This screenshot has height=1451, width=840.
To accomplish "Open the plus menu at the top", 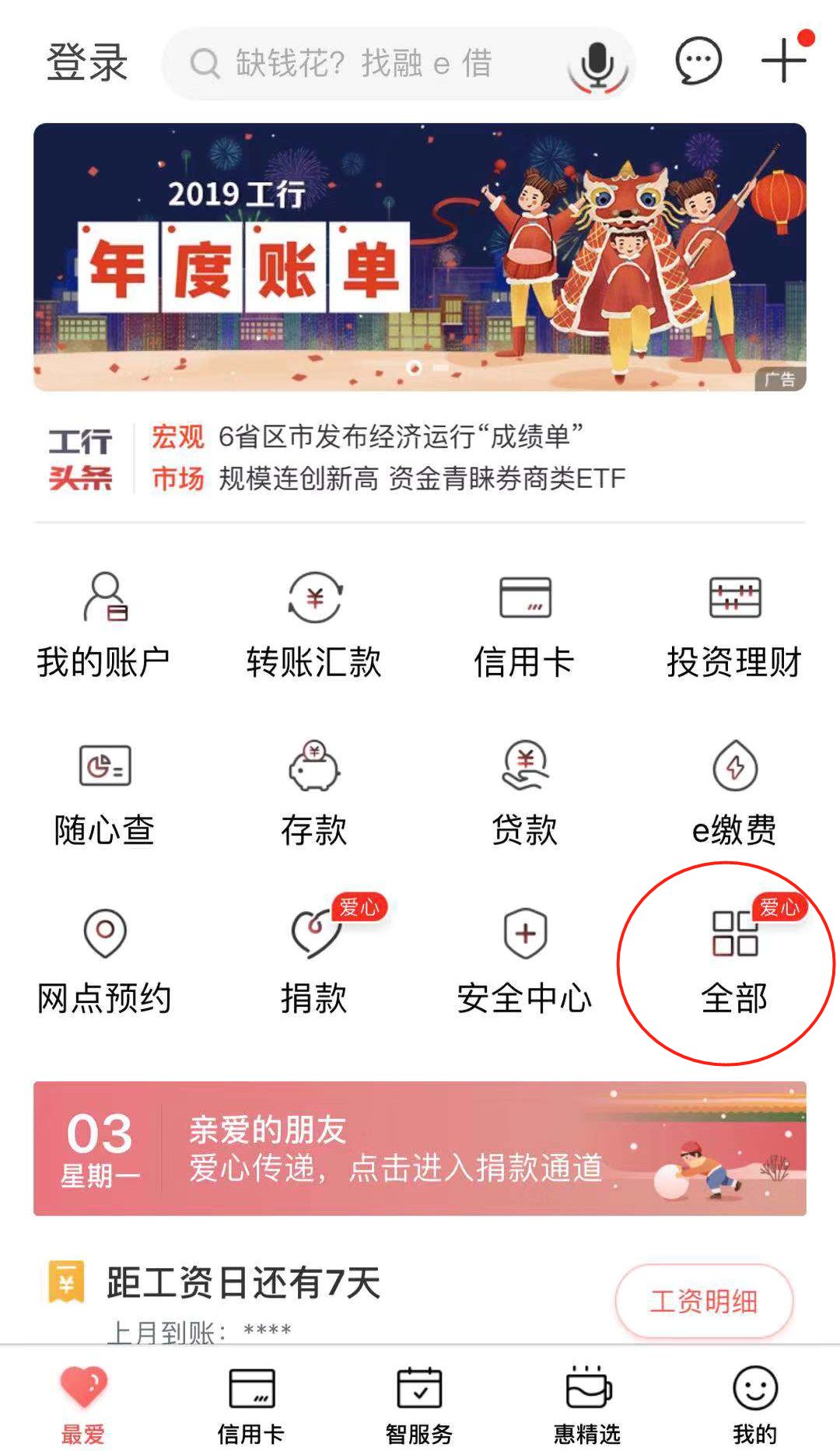I will (783, 61).
